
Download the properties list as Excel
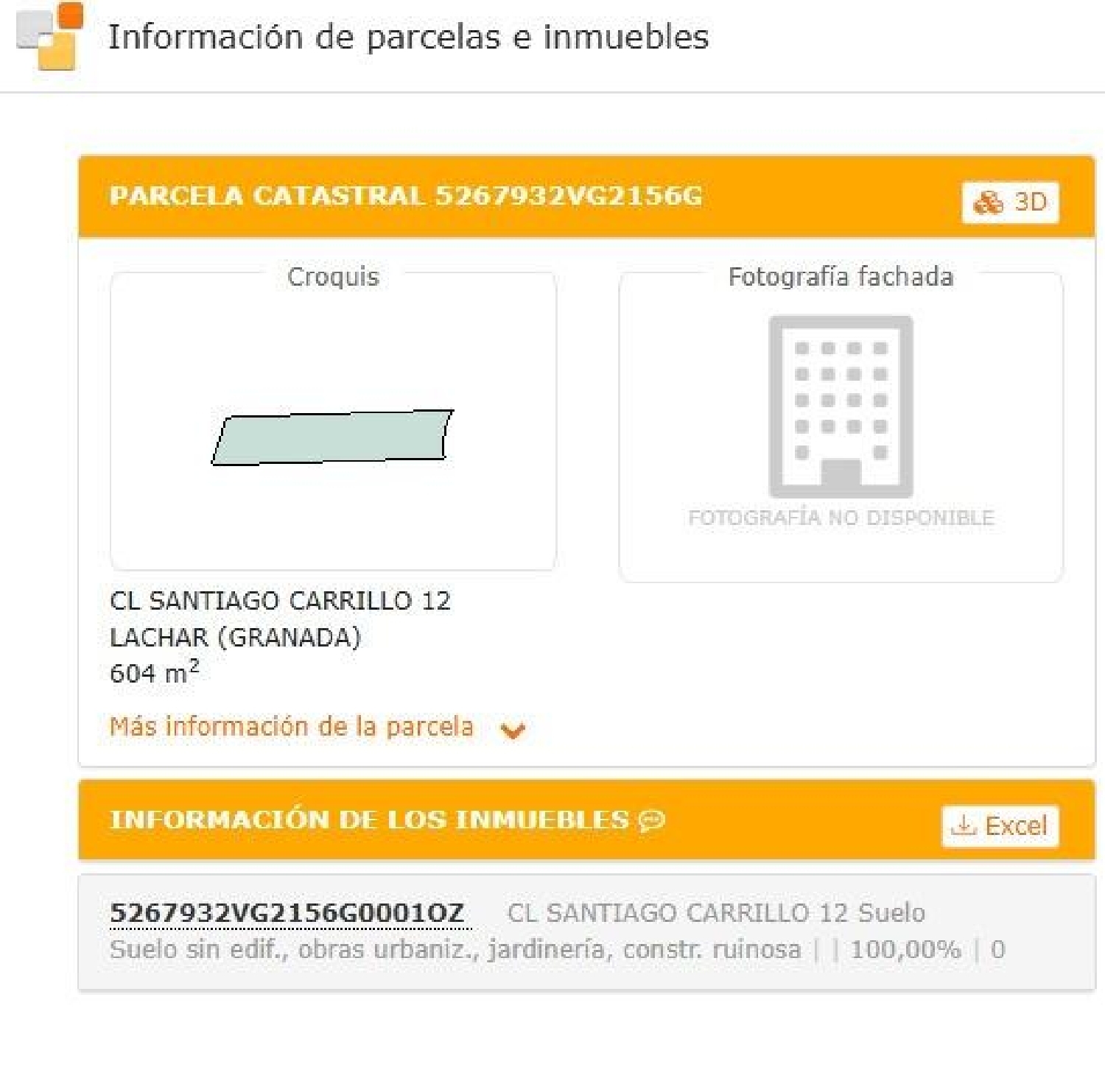(1000, 826)
